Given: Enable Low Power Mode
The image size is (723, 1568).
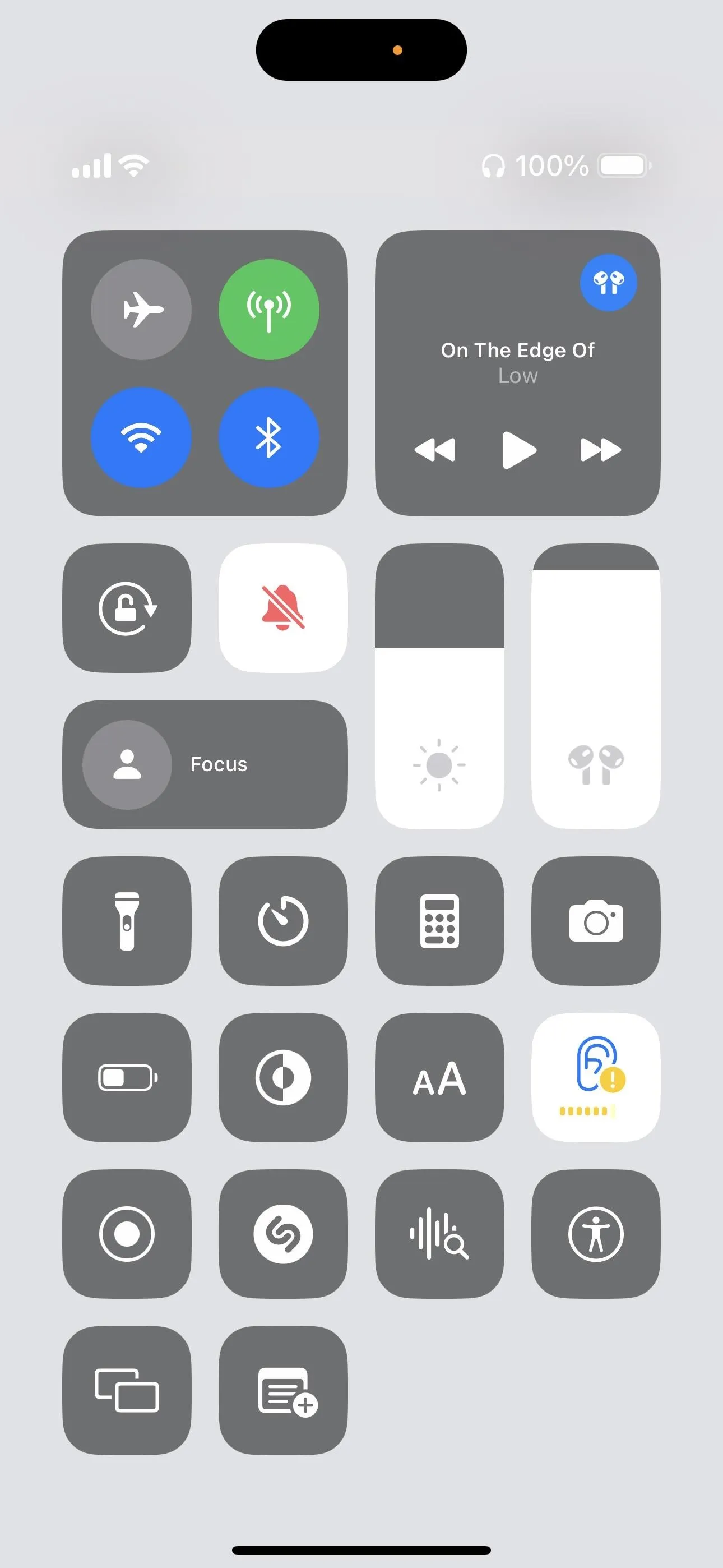Looking at the screenshot, I should (127, 1077).
